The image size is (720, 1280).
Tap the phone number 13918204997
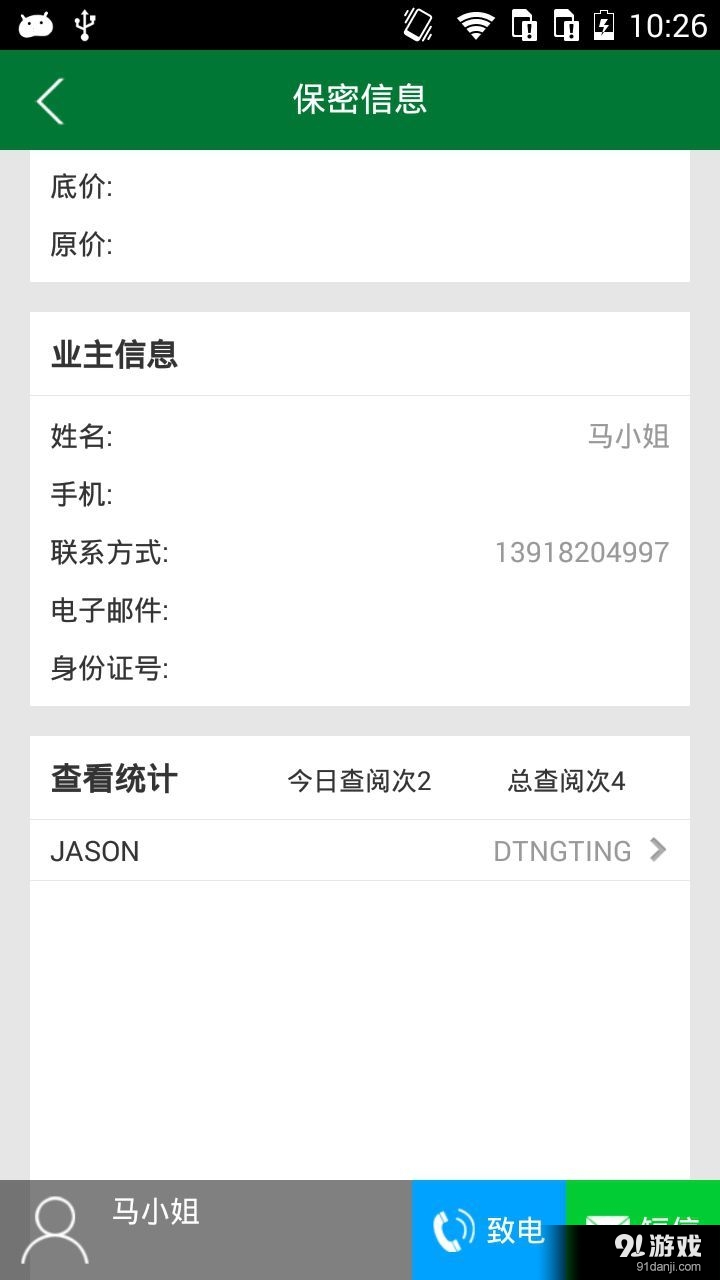[582, 552]
